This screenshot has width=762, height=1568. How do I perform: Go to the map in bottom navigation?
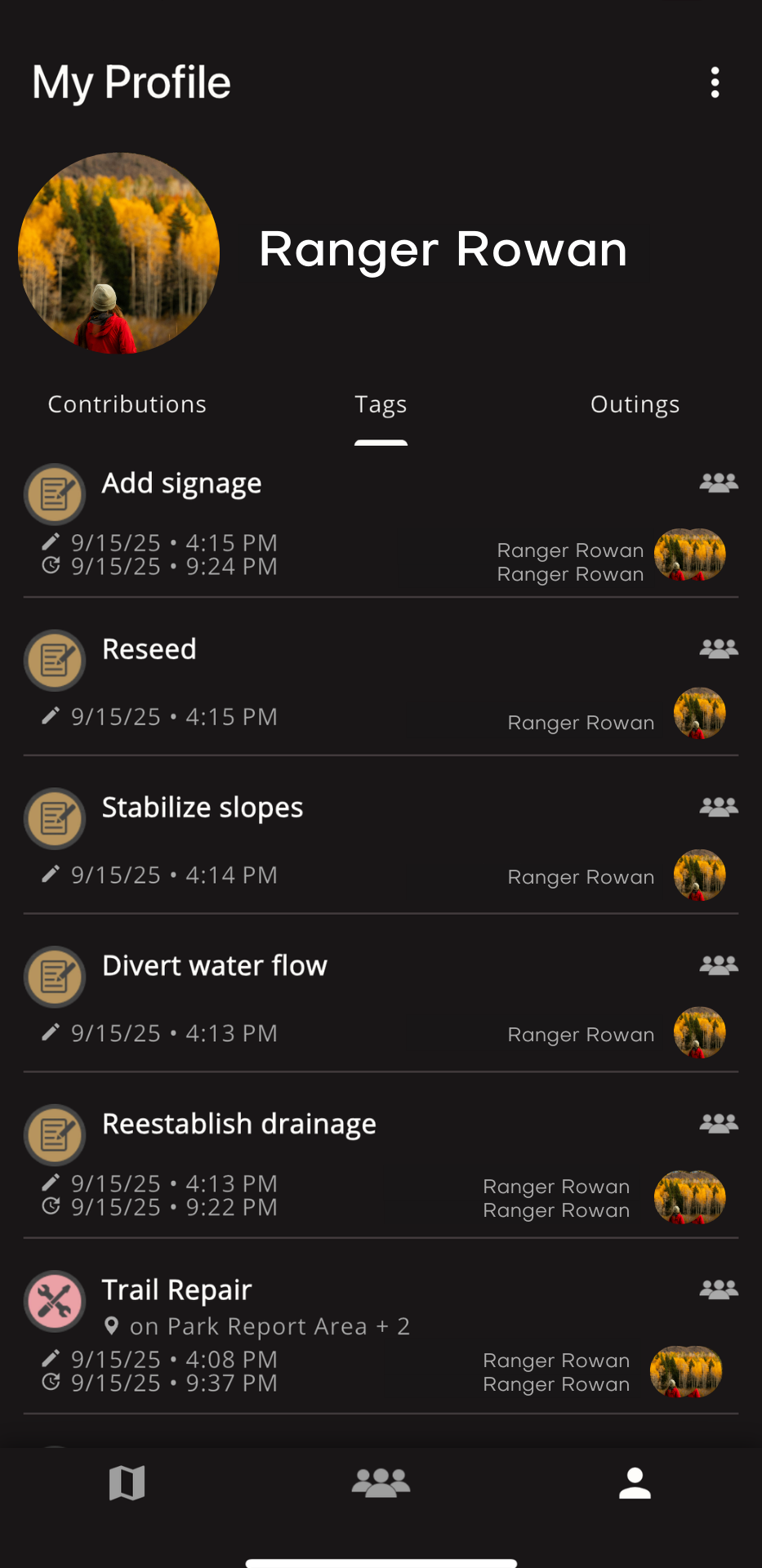127,1482
